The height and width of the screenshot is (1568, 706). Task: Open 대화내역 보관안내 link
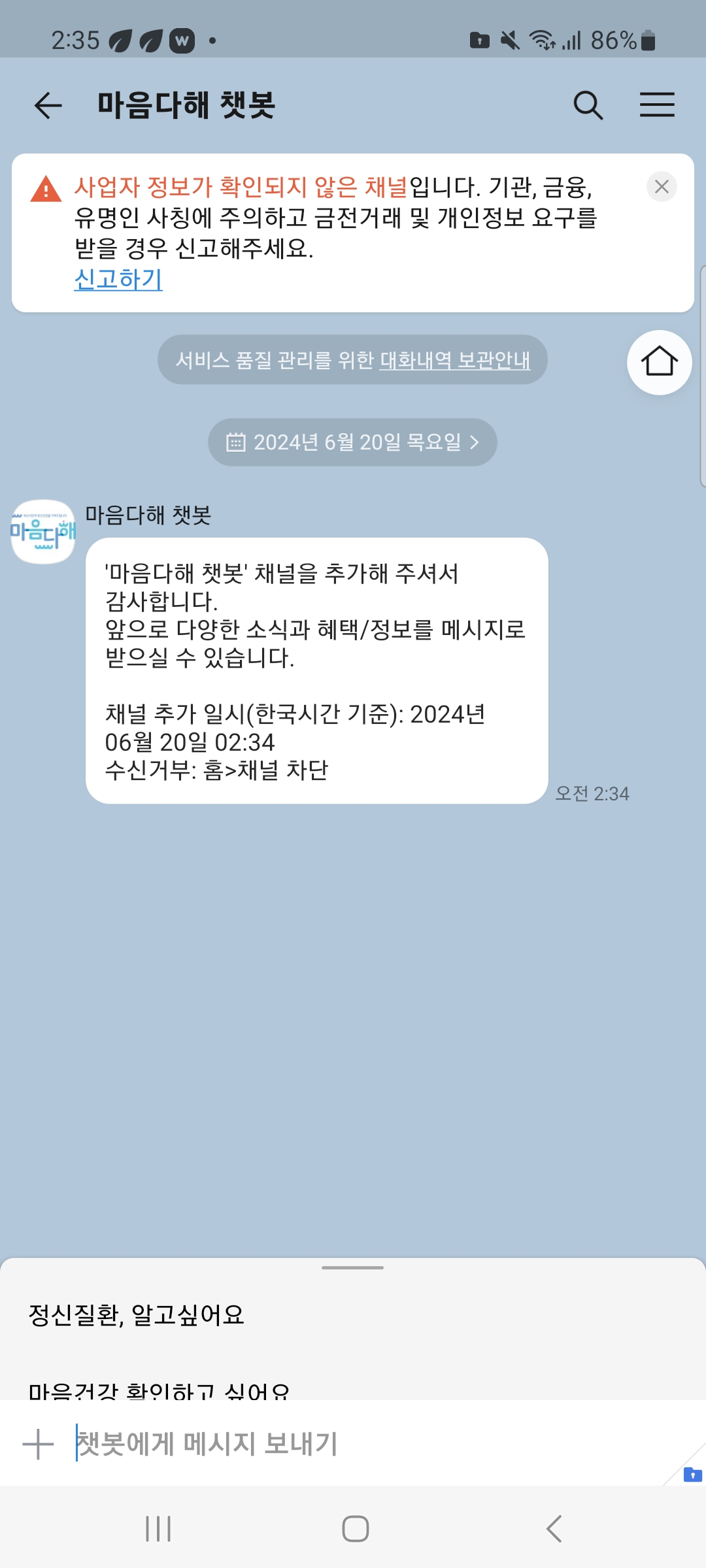[454, 360]
